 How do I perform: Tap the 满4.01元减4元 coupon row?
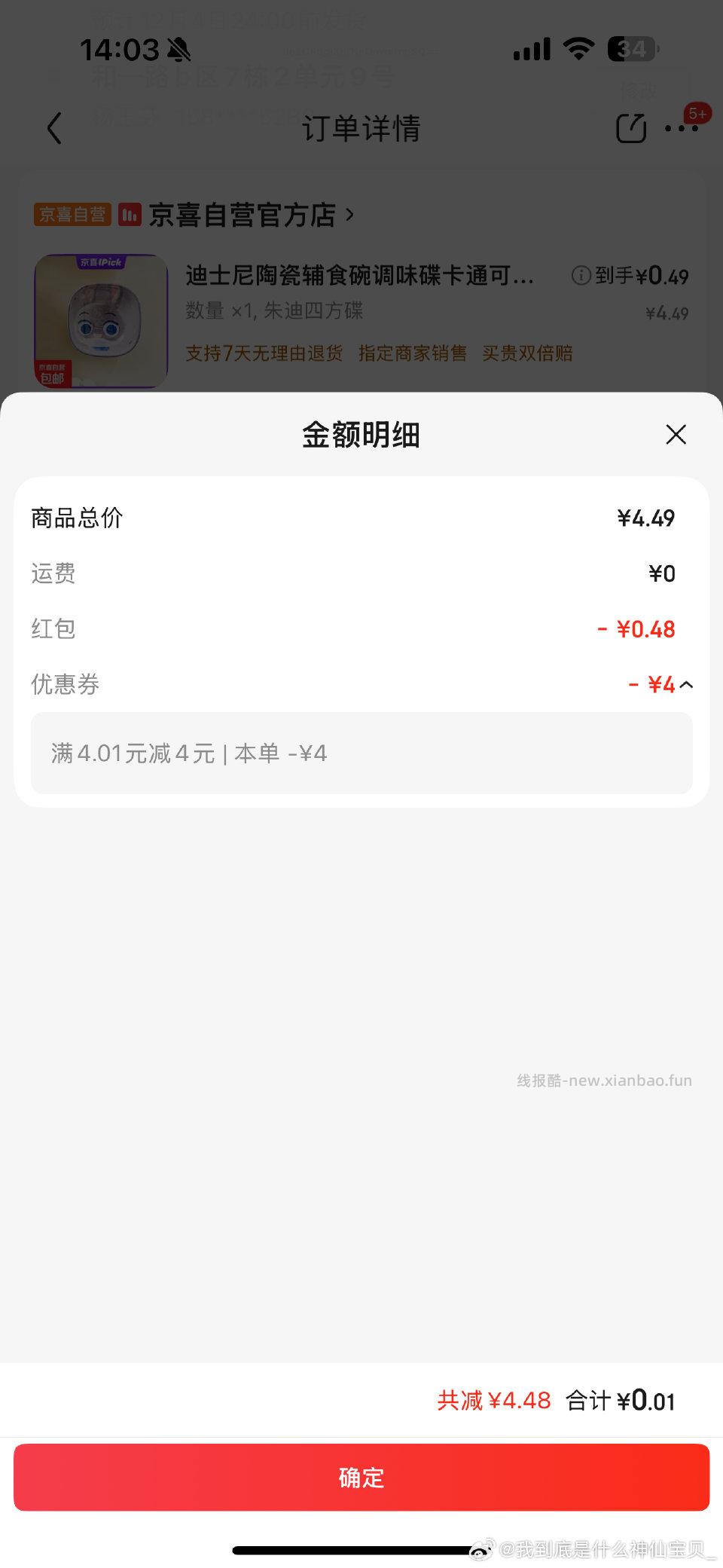pyautogui.click(x=361, y=753)
